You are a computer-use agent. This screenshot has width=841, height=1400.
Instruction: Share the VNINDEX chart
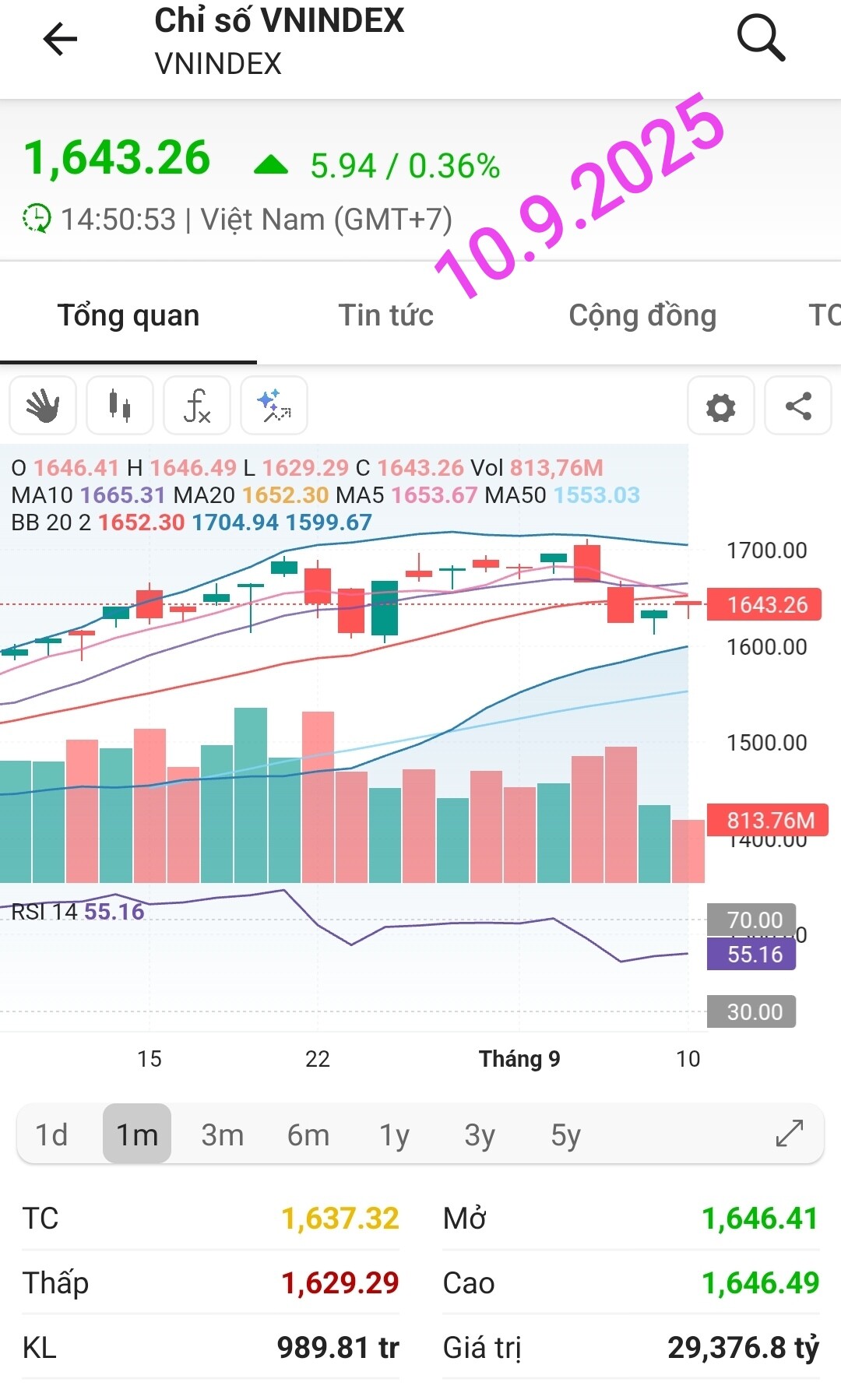click(798, 406)
